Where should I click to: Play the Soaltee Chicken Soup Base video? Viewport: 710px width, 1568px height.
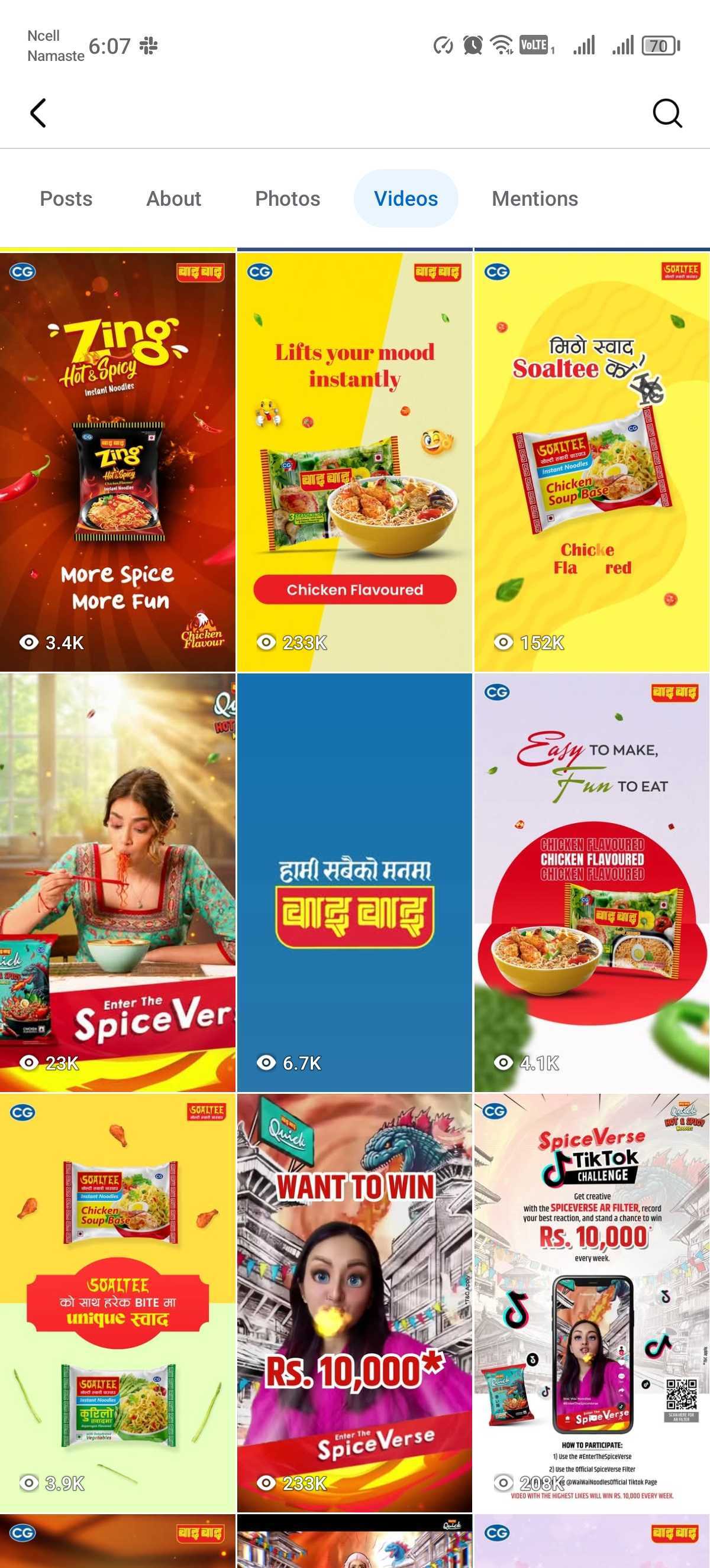[x=592, y=461]
